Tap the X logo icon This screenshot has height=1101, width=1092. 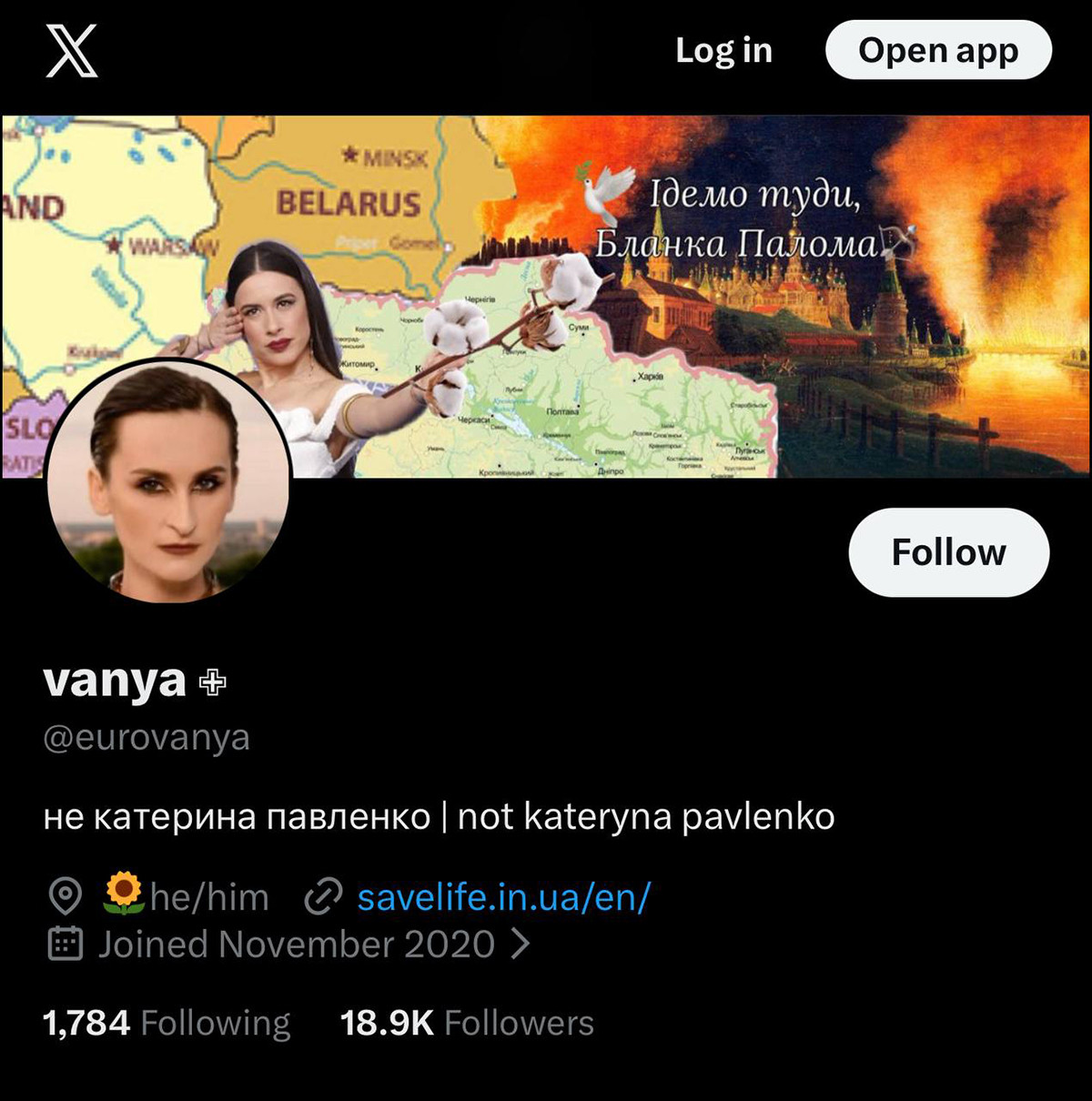72,51
